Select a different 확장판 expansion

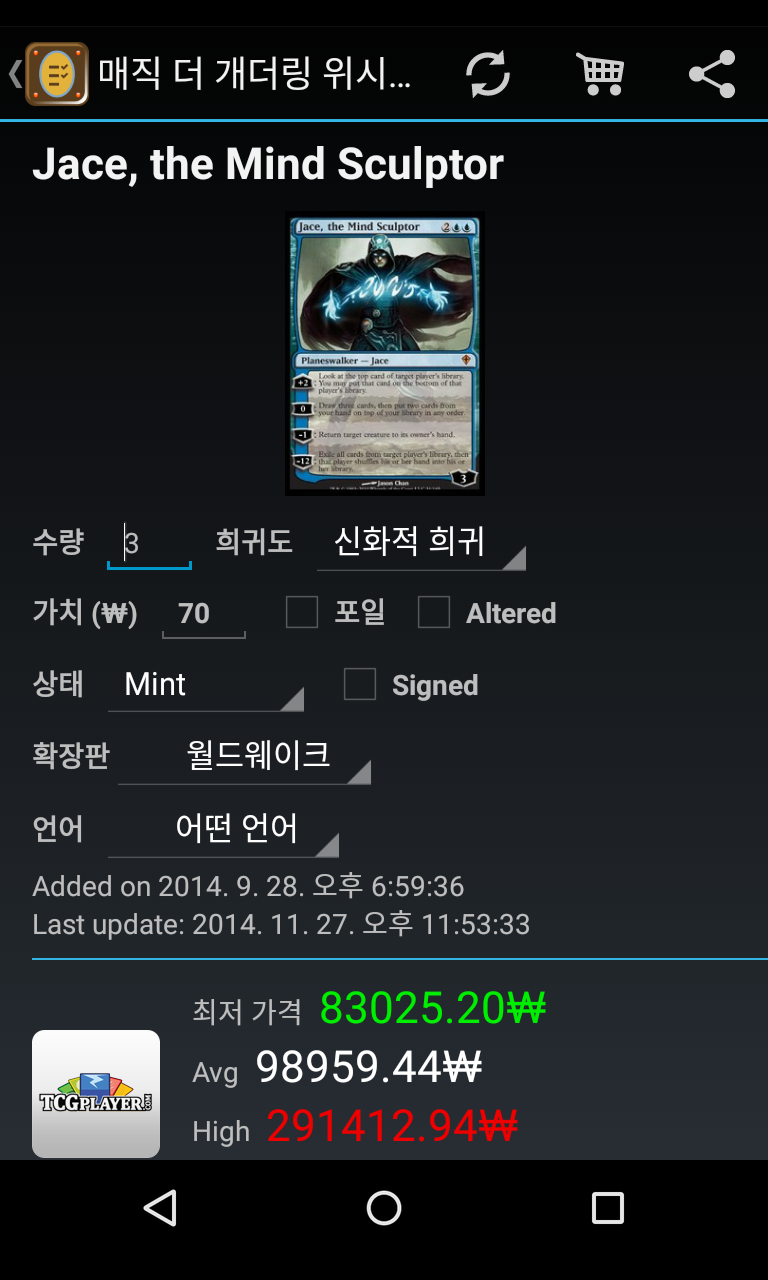[x=244, y=756]
